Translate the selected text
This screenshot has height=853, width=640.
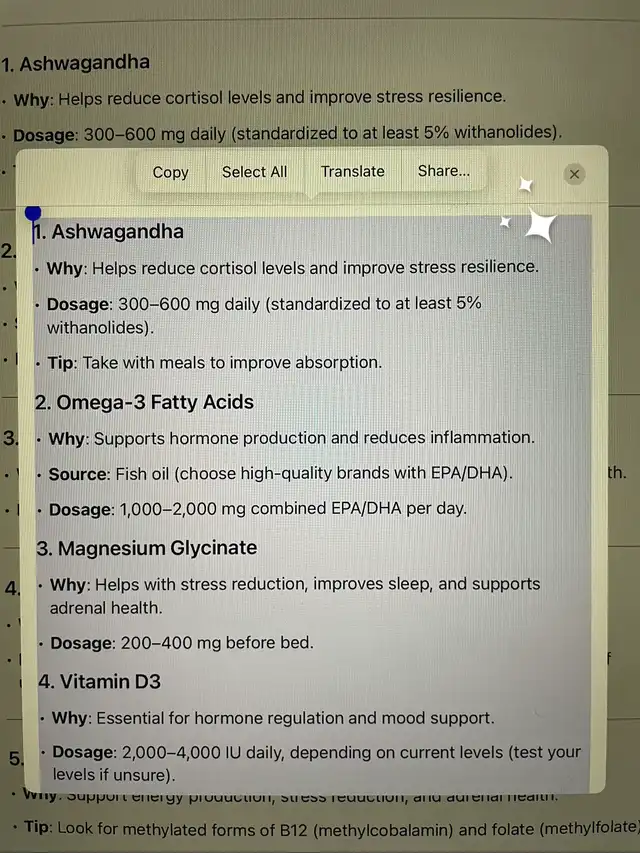click(352, 172)
